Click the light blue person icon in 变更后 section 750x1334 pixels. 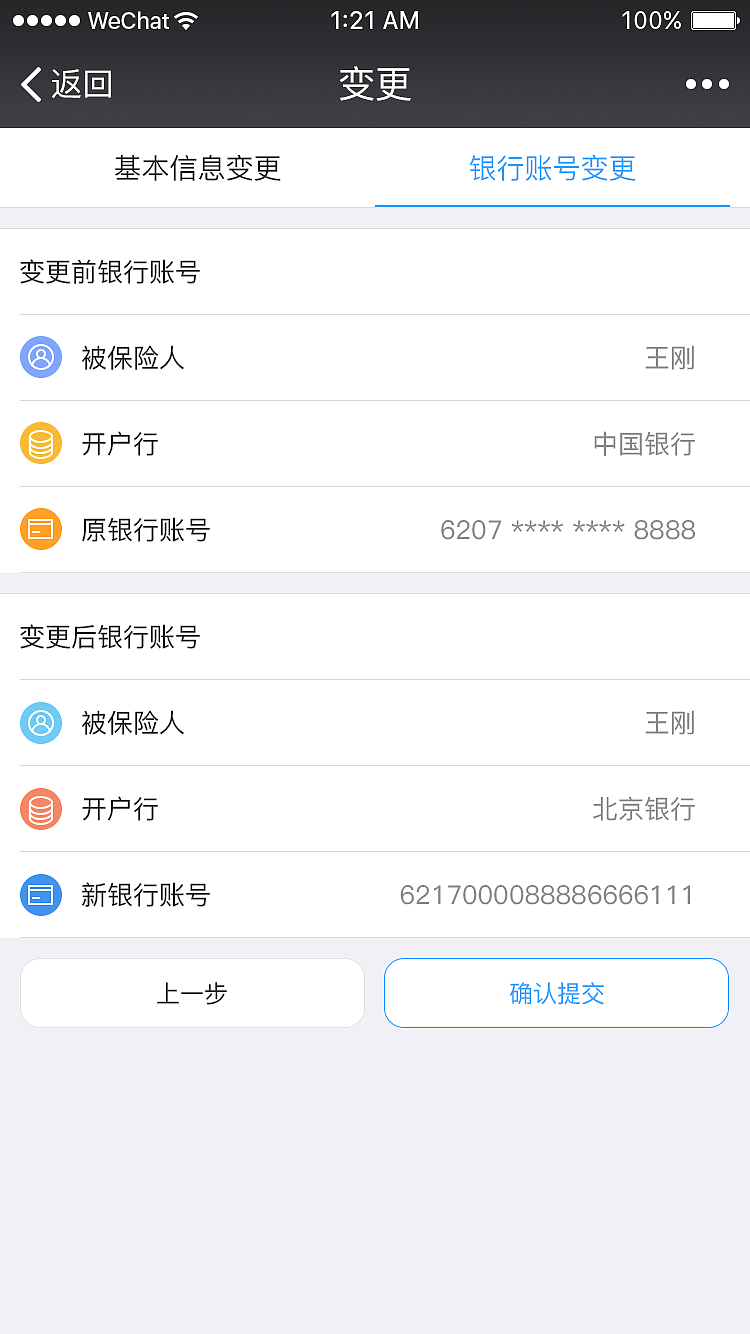tap(40, 722)
